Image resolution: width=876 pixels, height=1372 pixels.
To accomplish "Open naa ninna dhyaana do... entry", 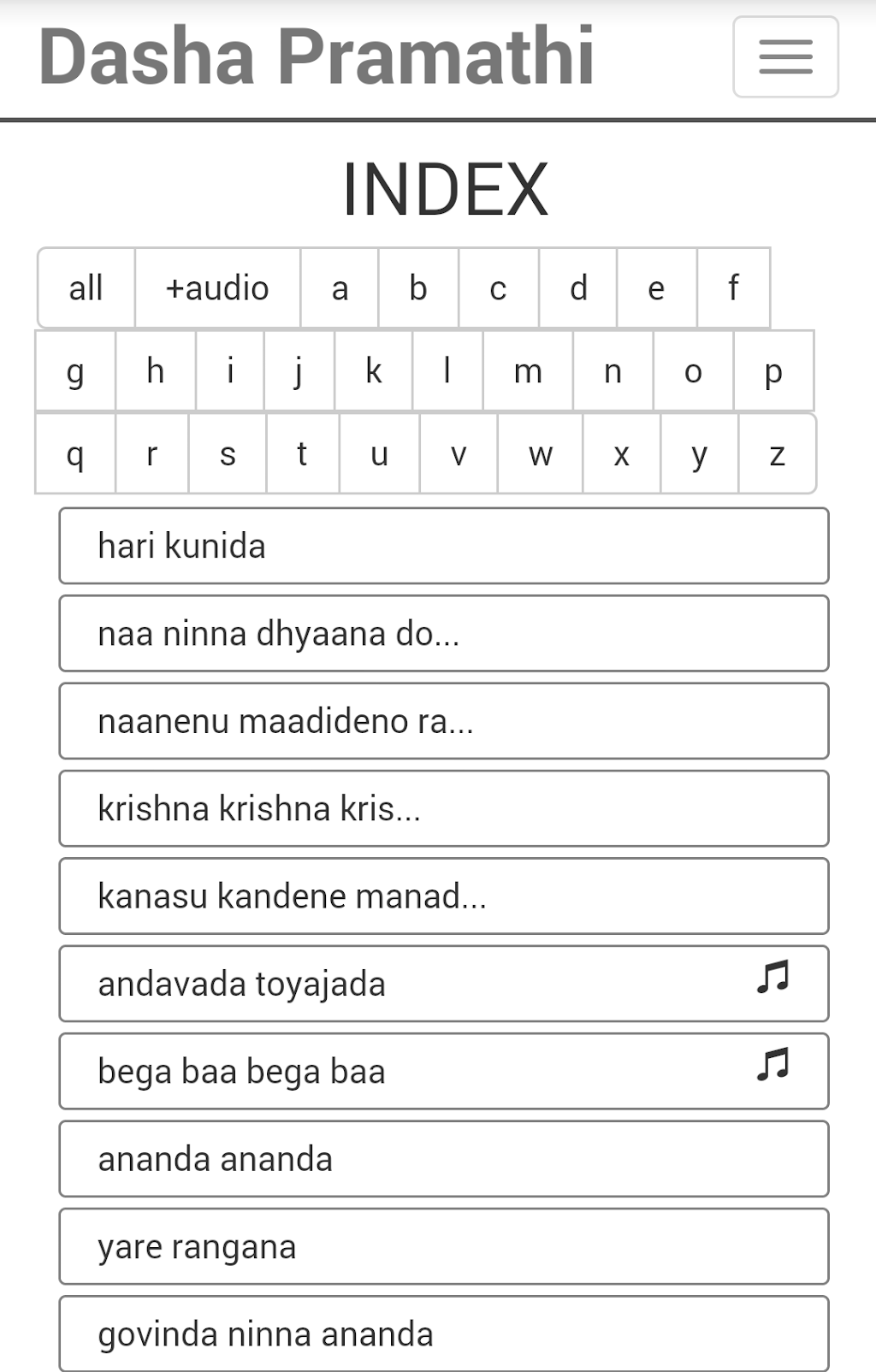I will pos(443,634).
